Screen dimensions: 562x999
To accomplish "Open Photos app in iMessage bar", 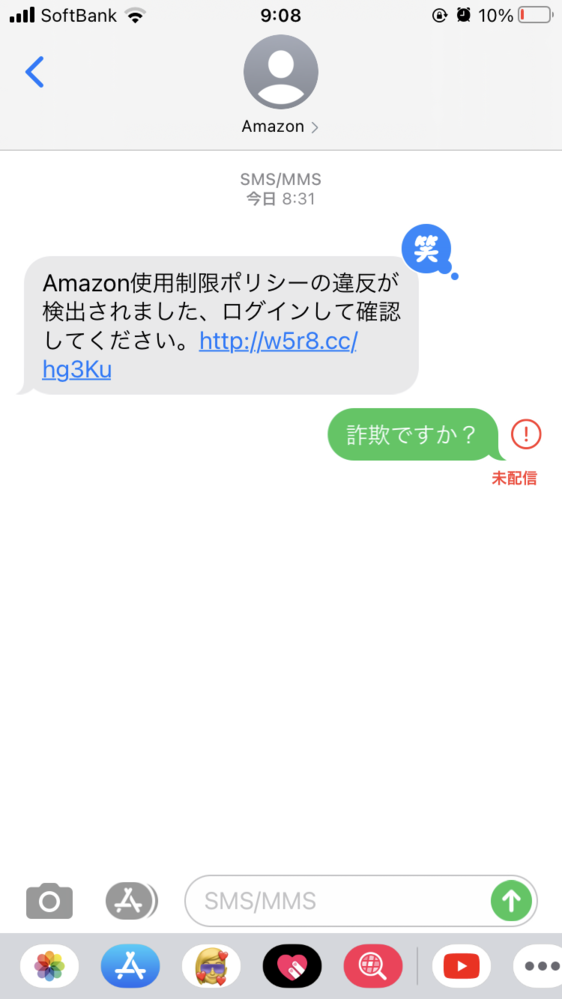I will click(x=50, y=966).
